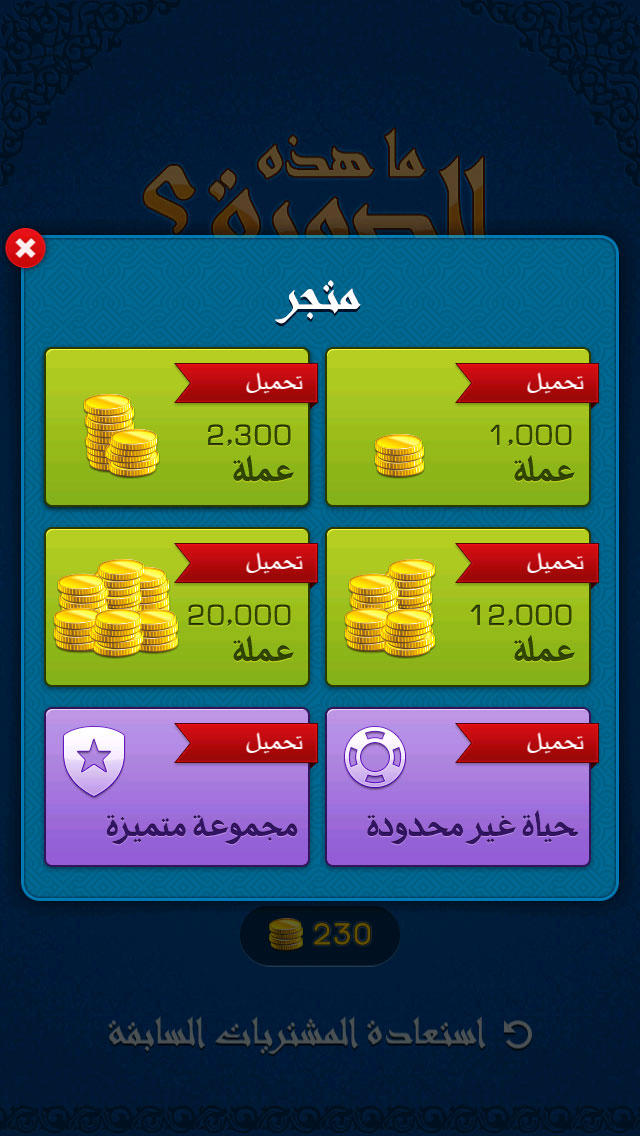The width and height of the screenshot is (640, 1136).
Task: Select the 20,000 coins pack
Action: click(x=177, y=607)
